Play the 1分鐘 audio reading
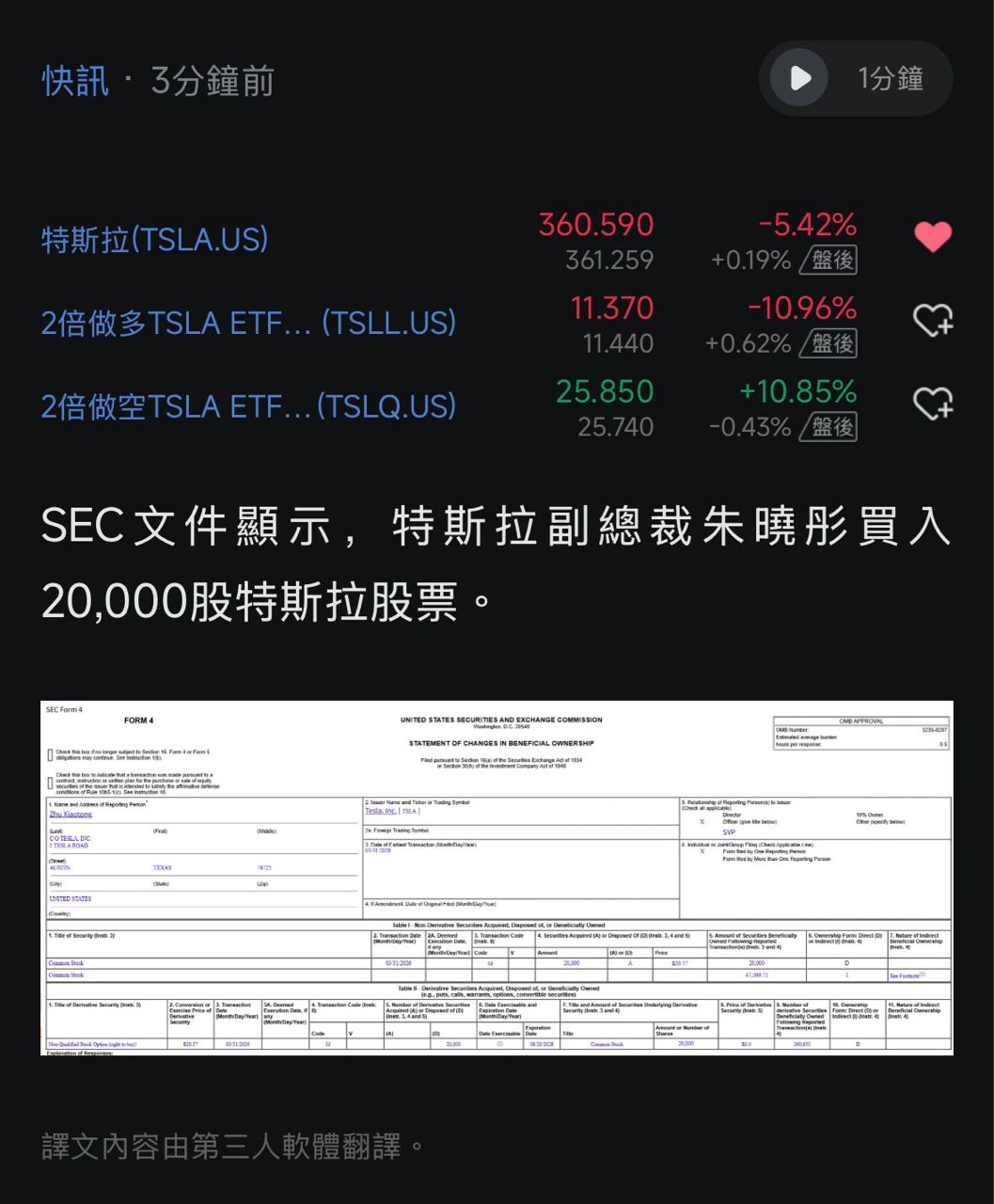Screen dimensions: 994x1204 [800, 78]
